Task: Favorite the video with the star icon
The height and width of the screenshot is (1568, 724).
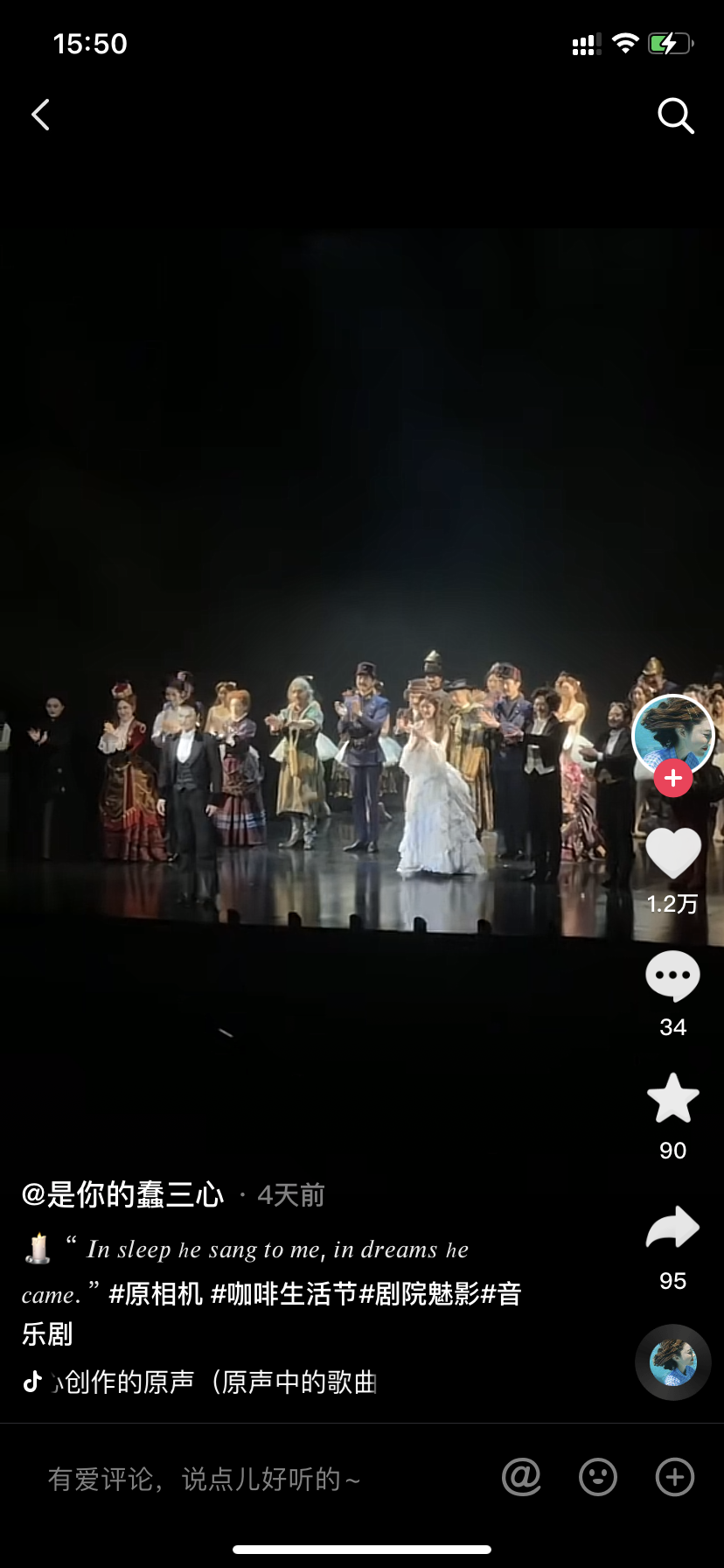Action: pos(672,1098)
